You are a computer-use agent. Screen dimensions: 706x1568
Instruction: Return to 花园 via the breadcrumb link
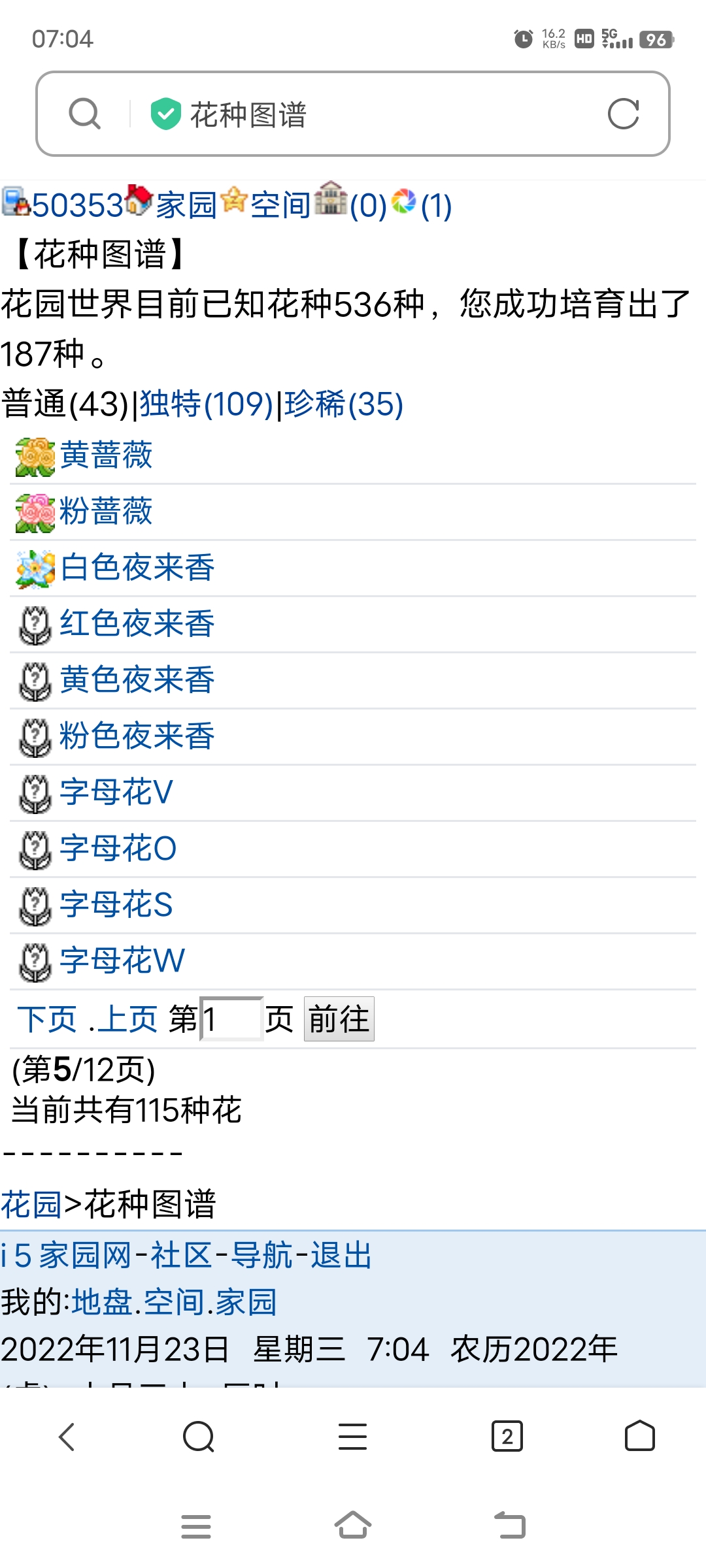point(31,1204)
